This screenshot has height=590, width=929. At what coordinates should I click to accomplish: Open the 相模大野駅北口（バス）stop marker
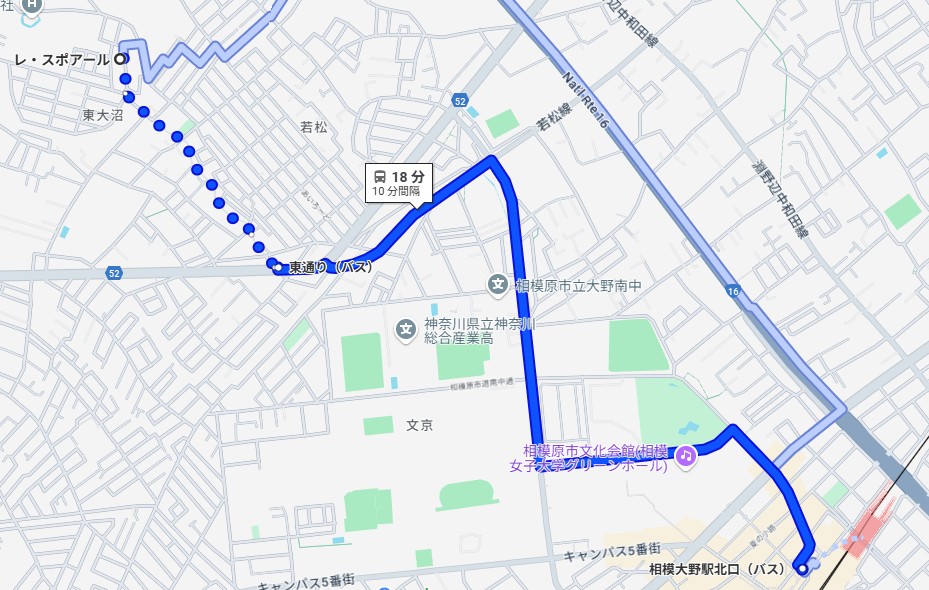coord(802,568)
